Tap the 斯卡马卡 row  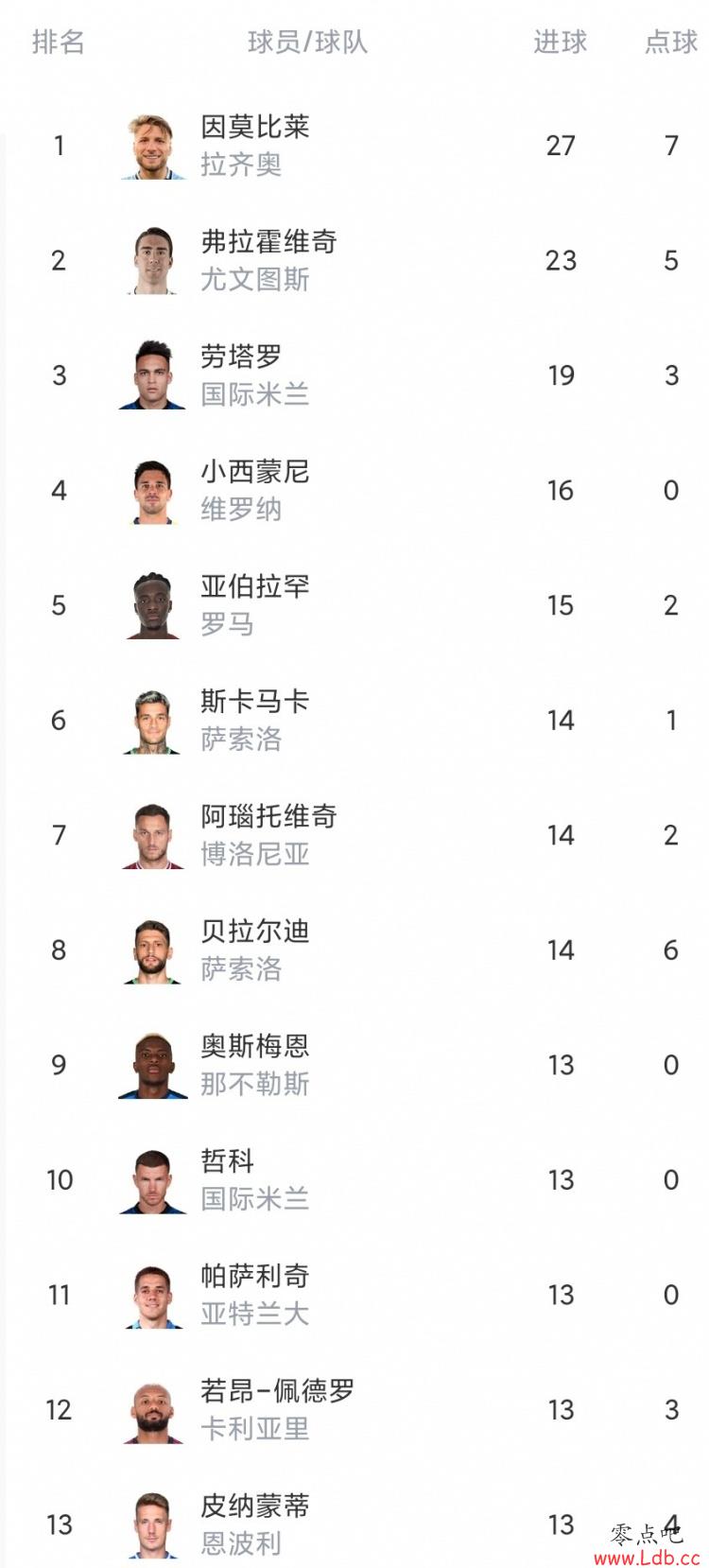pyautogui.click(x=354, y=721)
